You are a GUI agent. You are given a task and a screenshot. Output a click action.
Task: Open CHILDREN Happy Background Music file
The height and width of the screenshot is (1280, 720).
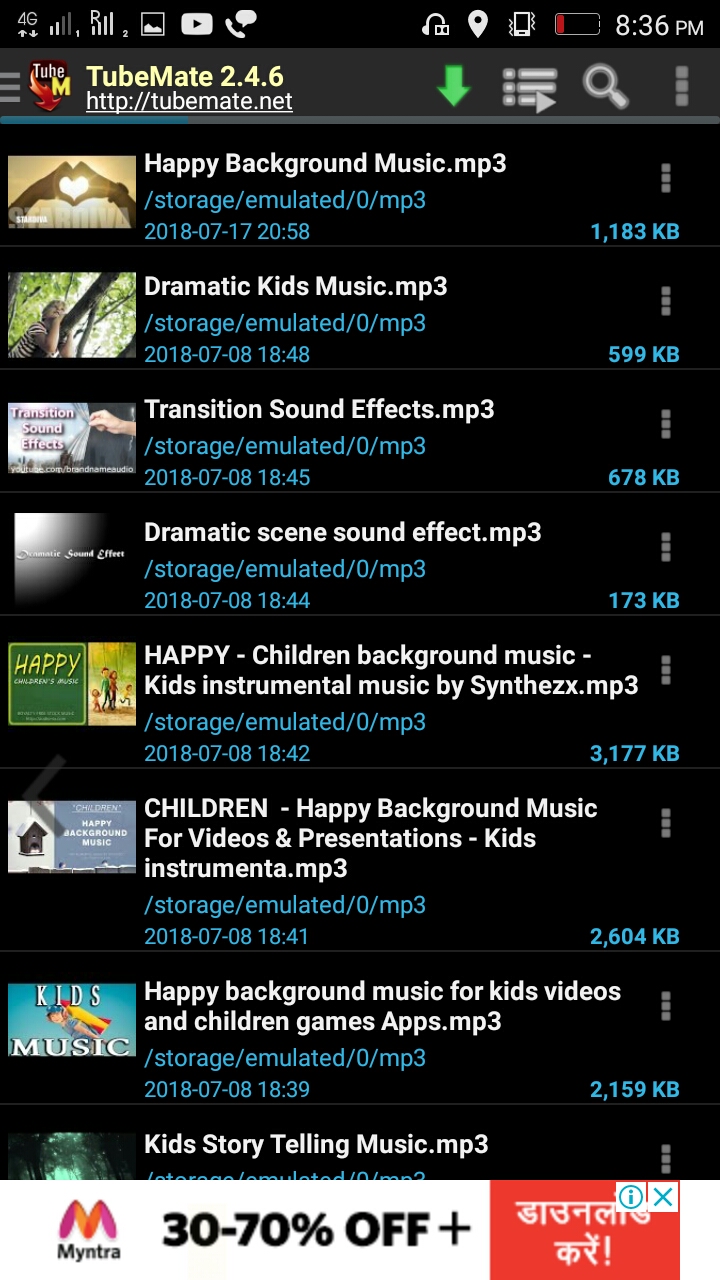pos(370,838)
